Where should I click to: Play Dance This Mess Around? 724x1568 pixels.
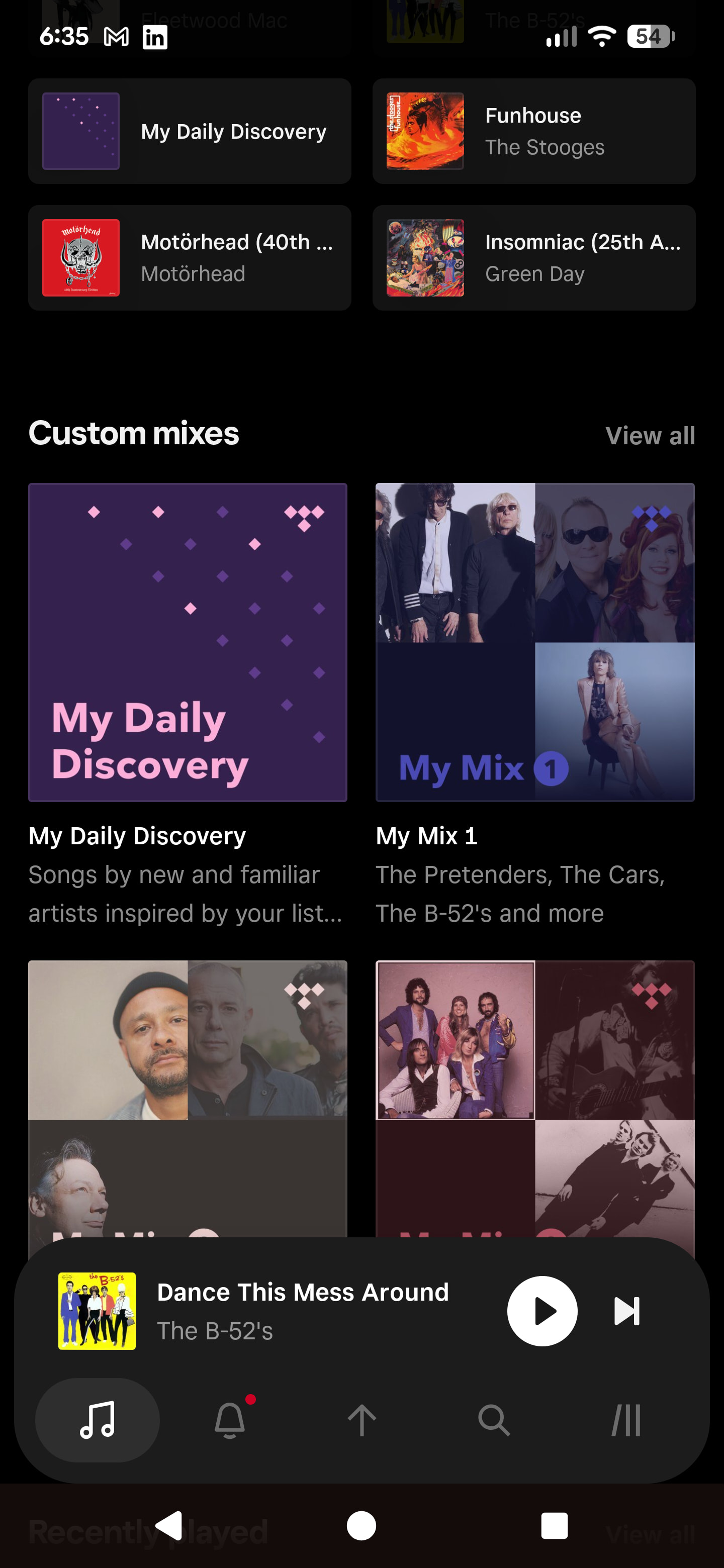click(x=542, y=1311)
